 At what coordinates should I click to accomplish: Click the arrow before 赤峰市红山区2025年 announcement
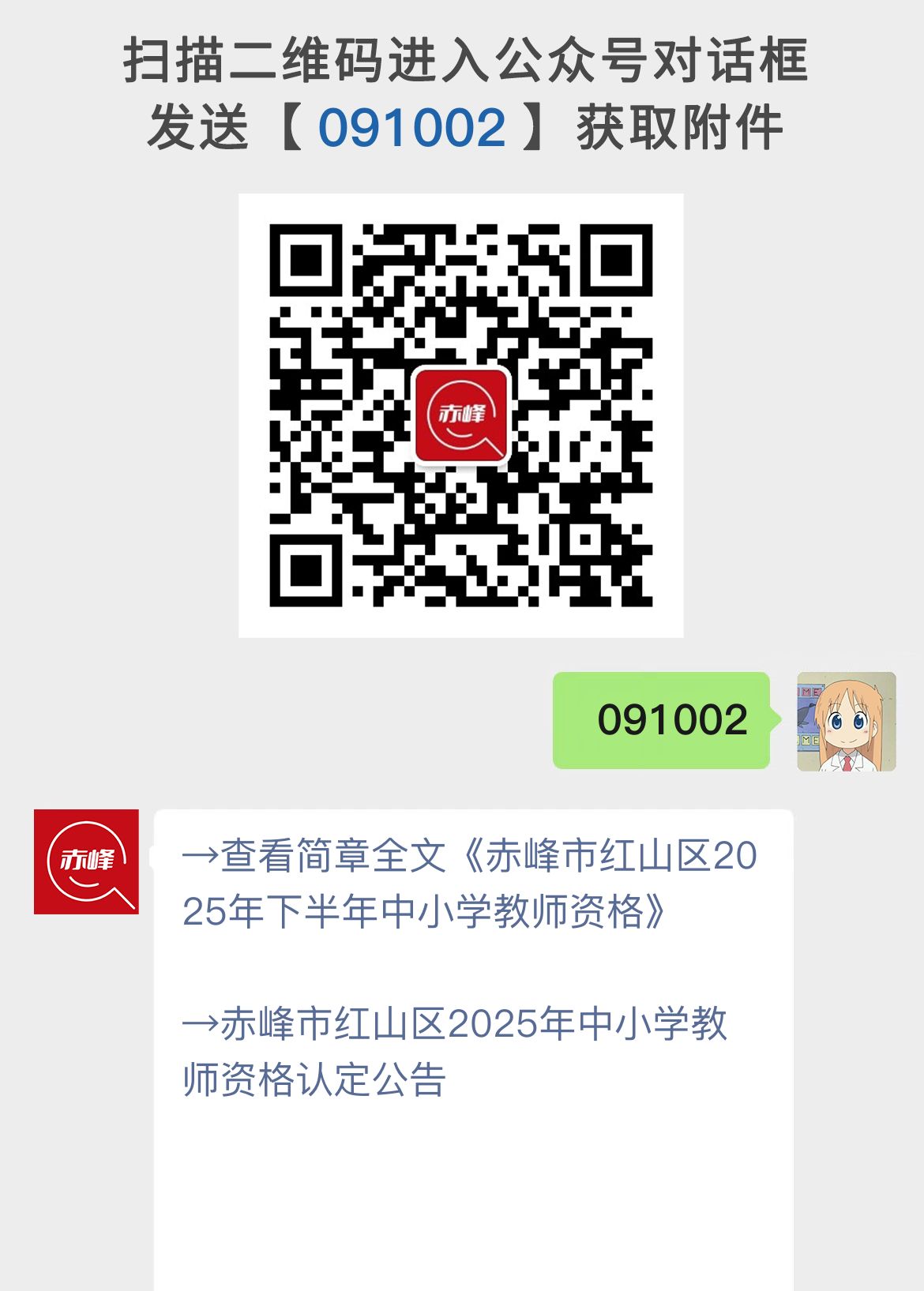coord(201,1023)
